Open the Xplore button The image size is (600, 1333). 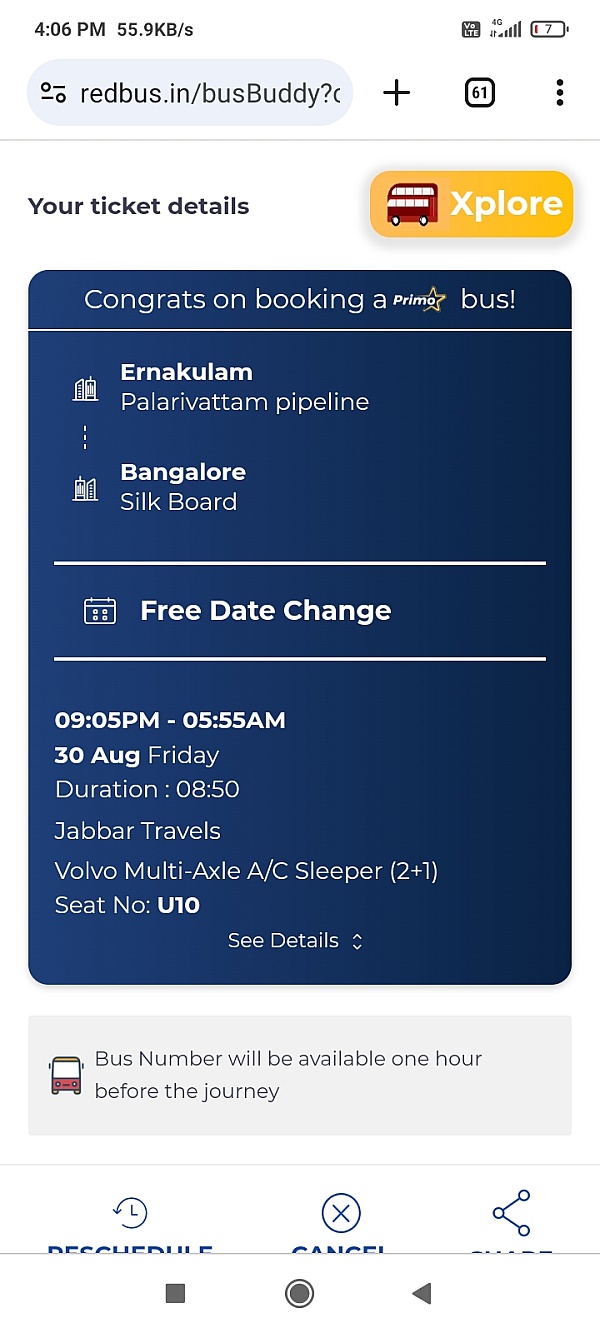click(x=471, y=204)
